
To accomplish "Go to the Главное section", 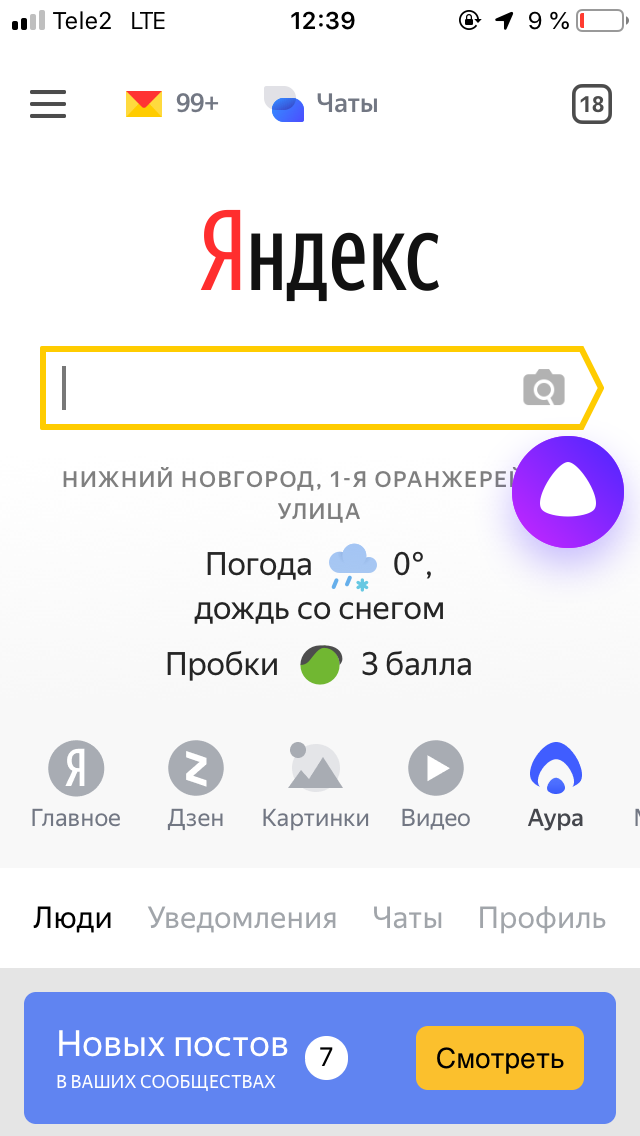I will click(76, 786).
